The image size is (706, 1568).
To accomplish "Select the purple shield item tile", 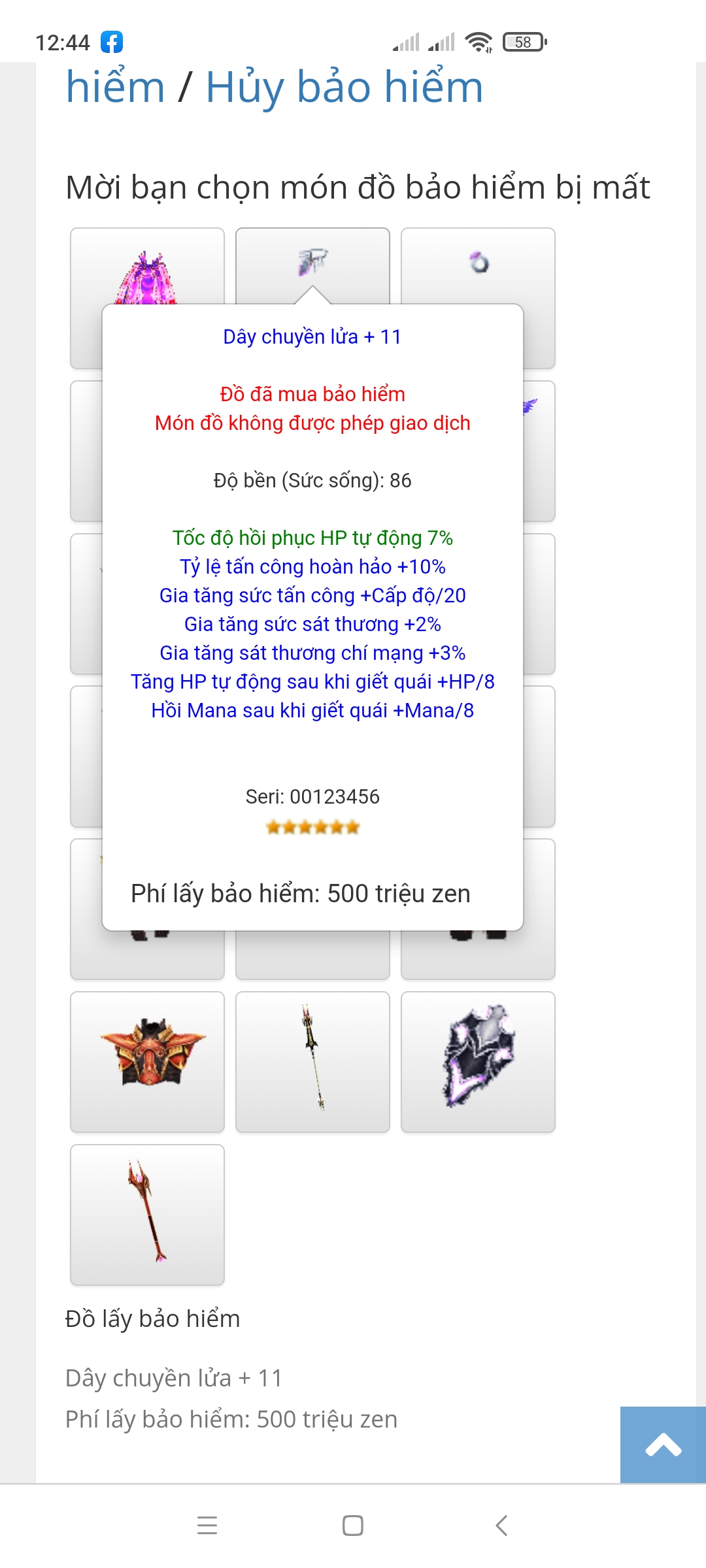I will pyautogui.click(x=478, y=1061).
